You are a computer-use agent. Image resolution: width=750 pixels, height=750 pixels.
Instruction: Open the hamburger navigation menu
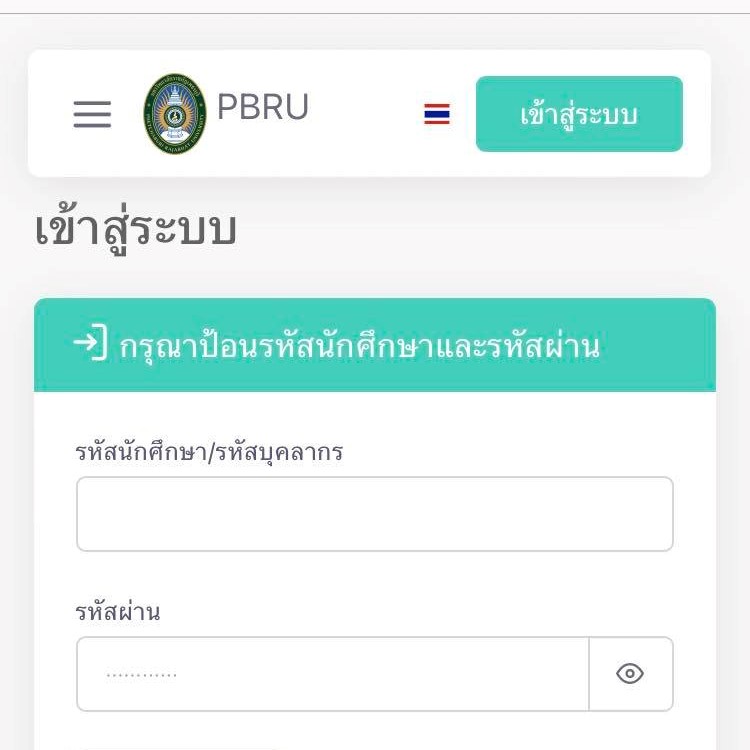(92, 114)
